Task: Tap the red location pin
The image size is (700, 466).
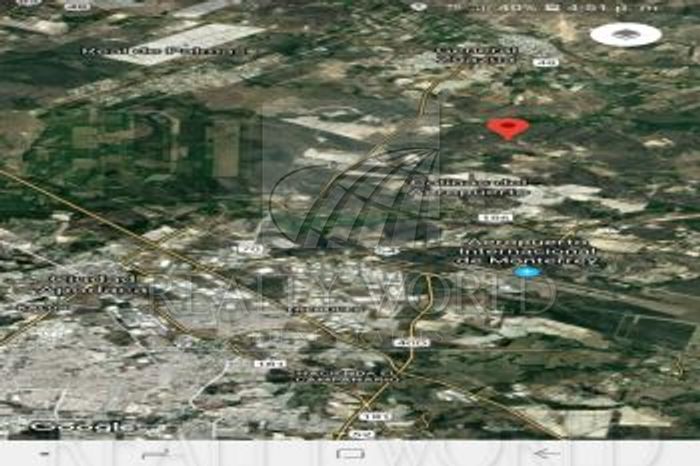Action: [x=508, y=128]
